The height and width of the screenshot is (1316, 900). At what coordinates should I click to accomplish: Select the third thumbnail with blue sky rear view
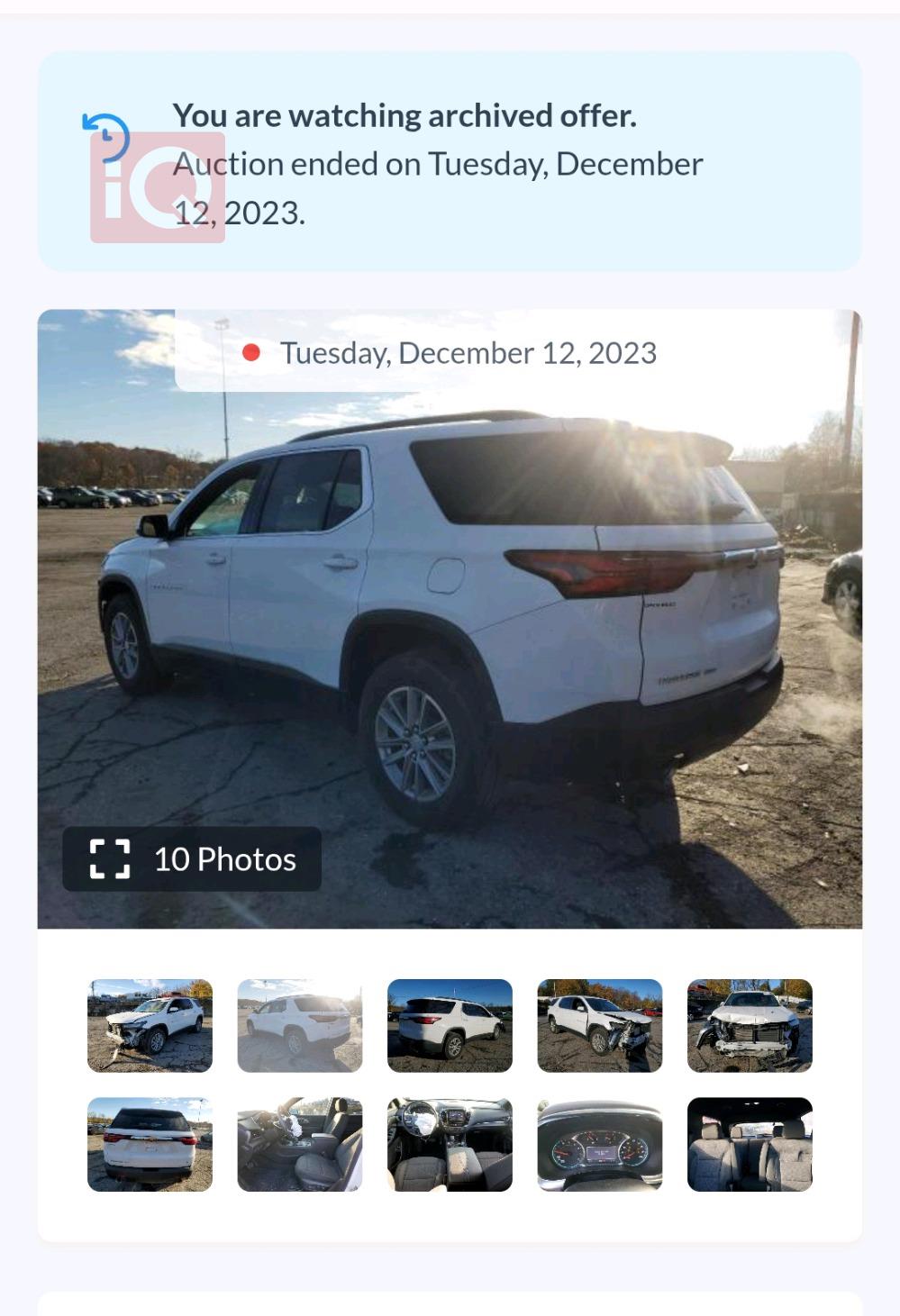point(450,1025)
